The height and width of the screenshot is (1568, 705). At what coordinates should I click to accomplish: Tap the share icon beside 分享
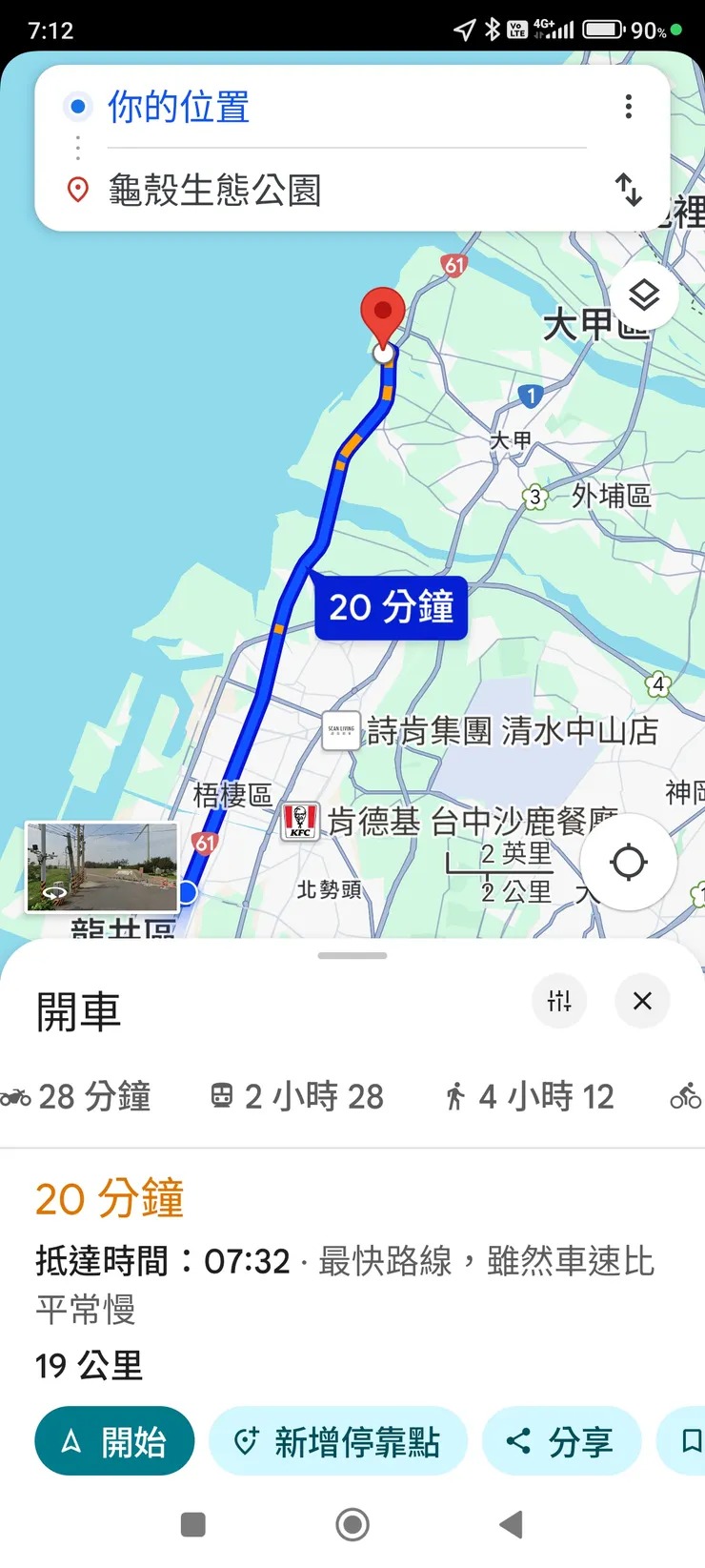(517, 1441)
